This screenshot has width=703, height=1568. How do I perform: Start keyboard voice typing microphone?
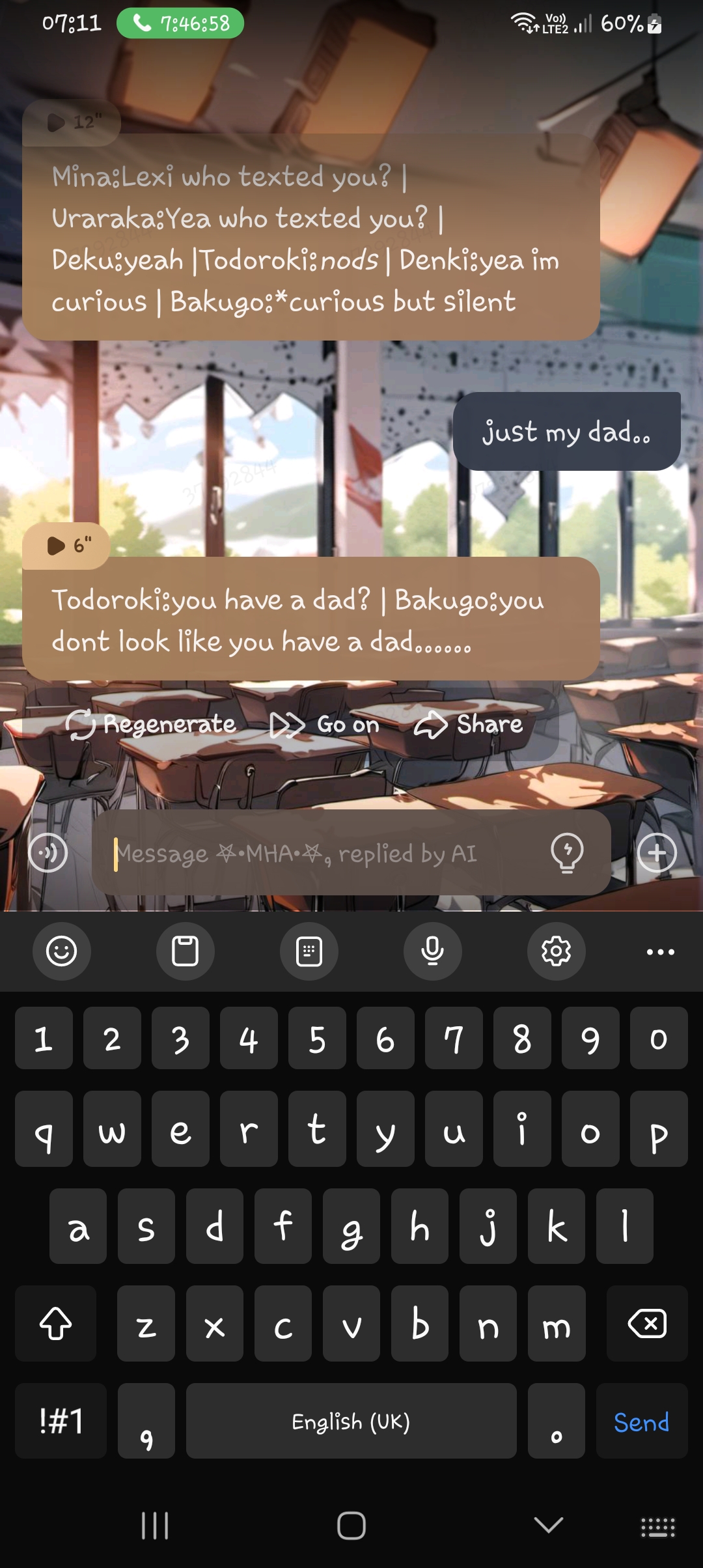point(432,951)
